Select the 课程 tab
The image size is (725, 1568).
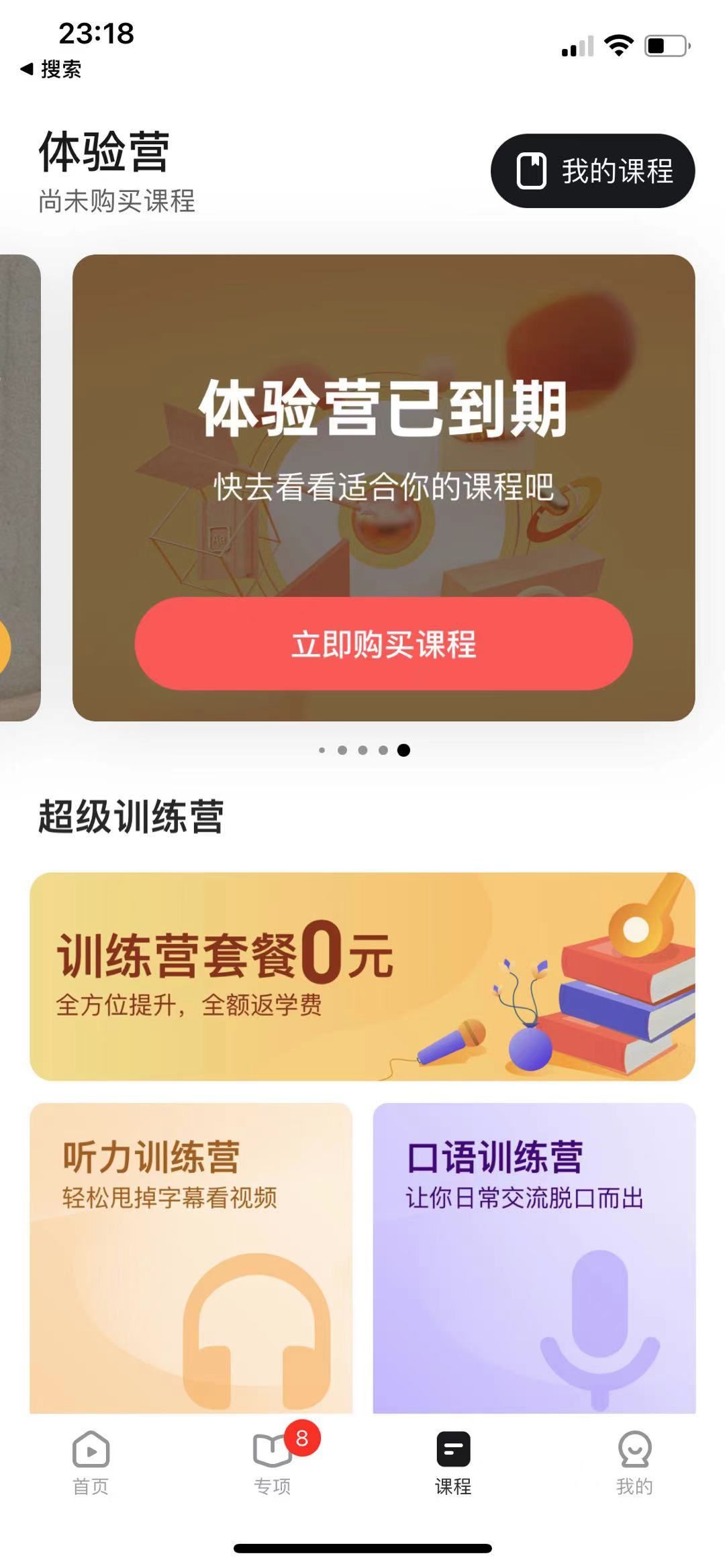pos(453,1464)
